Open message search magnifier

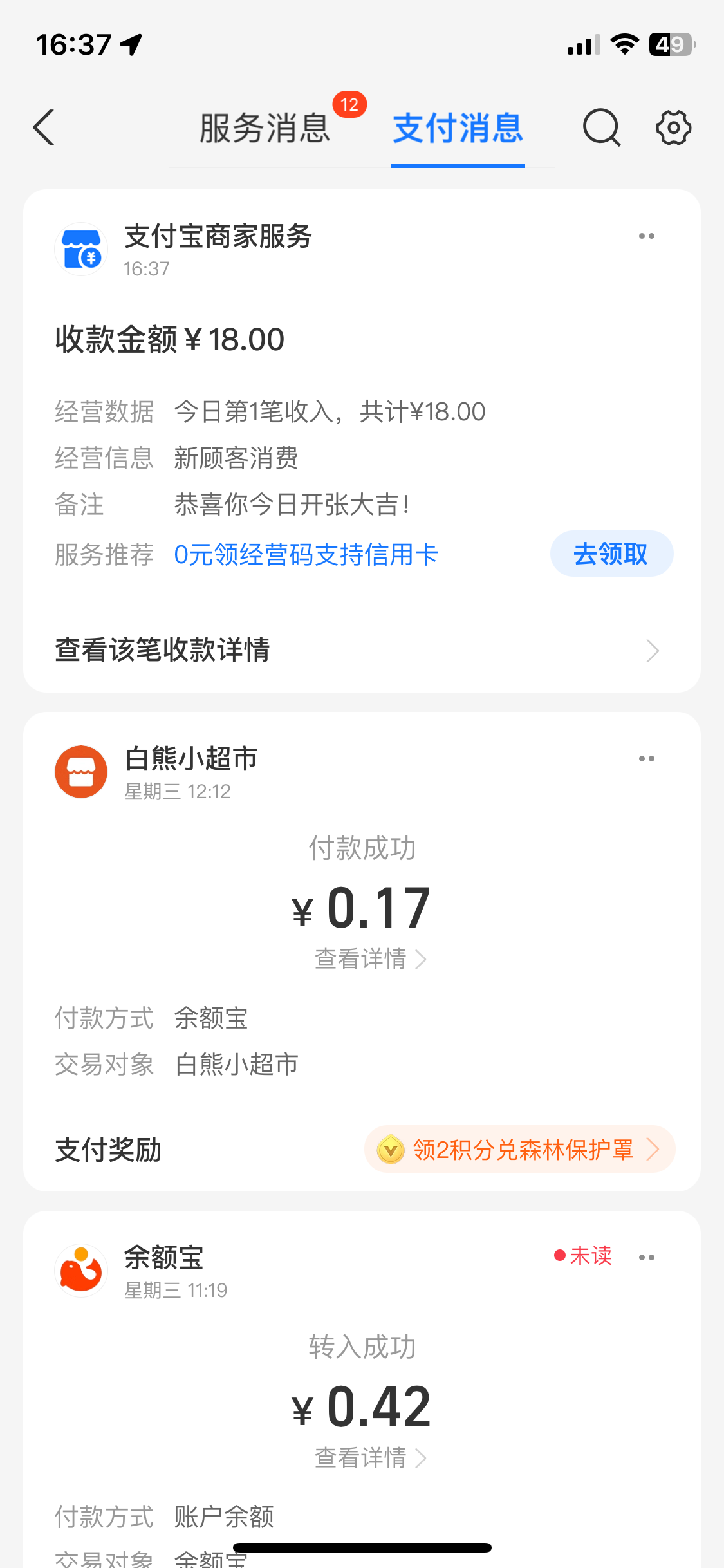click(601, 127)
